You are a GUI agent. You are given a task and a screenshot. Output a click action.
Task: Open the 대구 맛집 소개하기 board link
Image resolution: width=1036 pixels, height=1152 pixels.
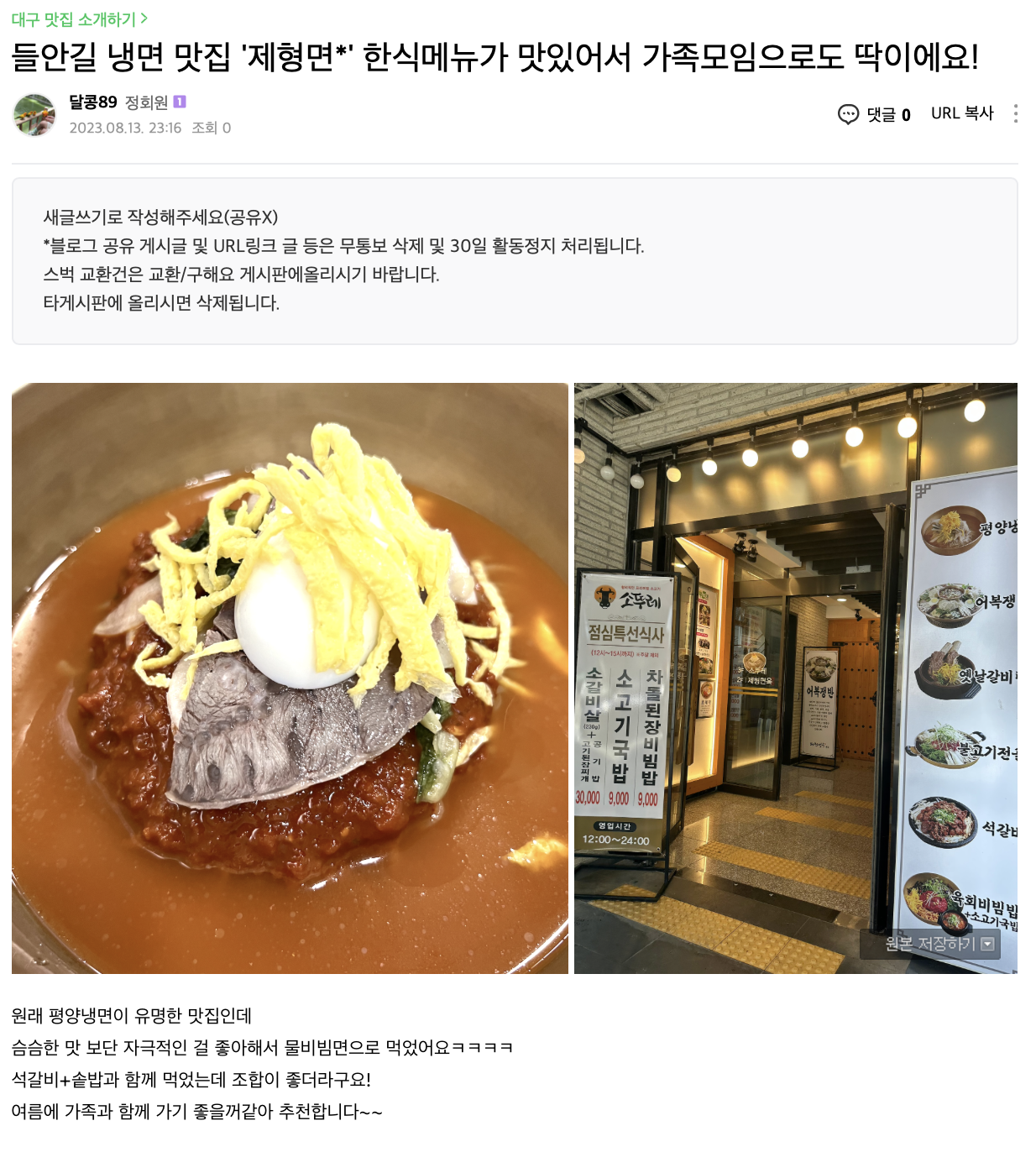coord(79,18)
